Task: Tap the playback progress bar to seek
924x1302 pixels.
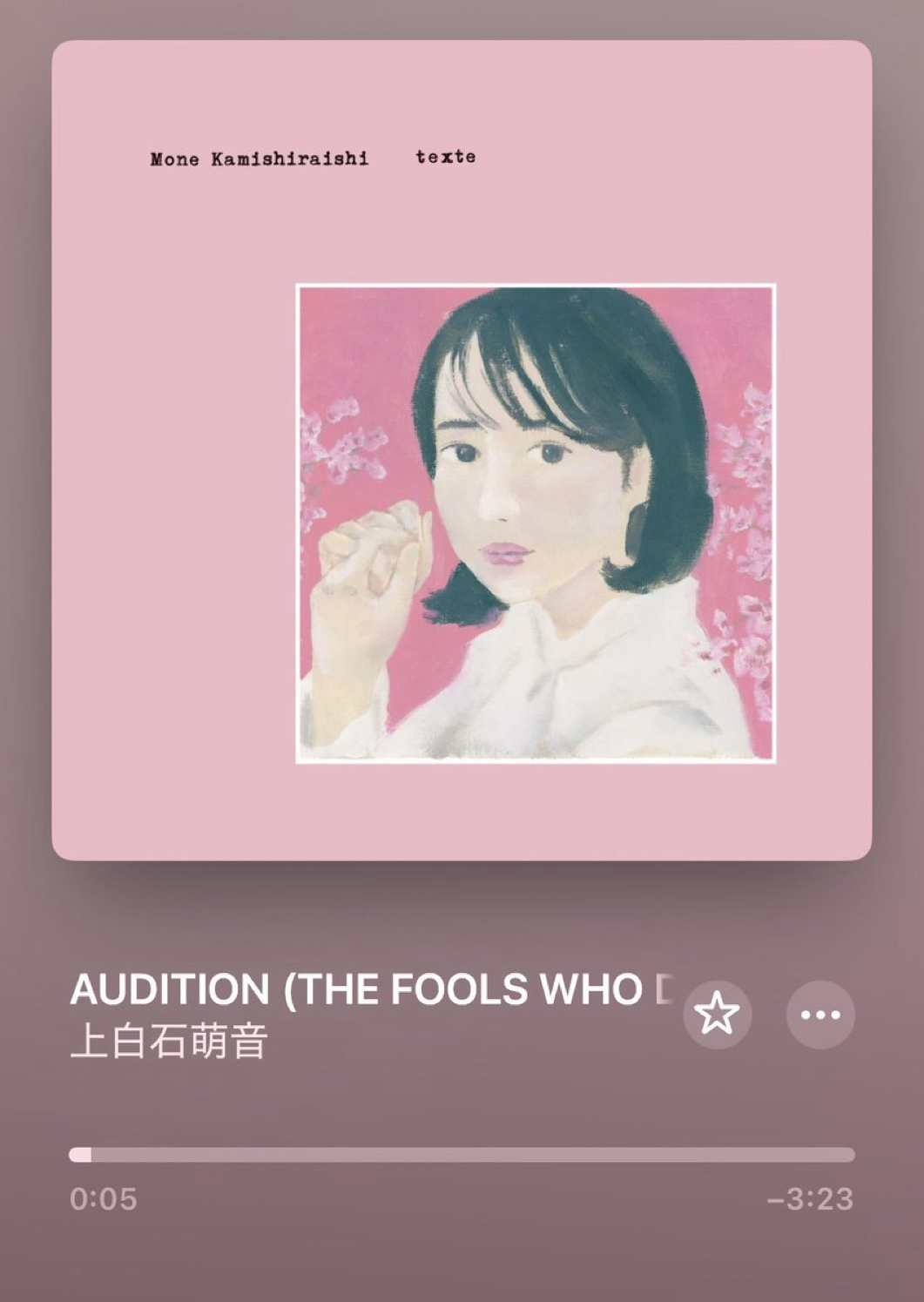Action: pos(462,1155)
